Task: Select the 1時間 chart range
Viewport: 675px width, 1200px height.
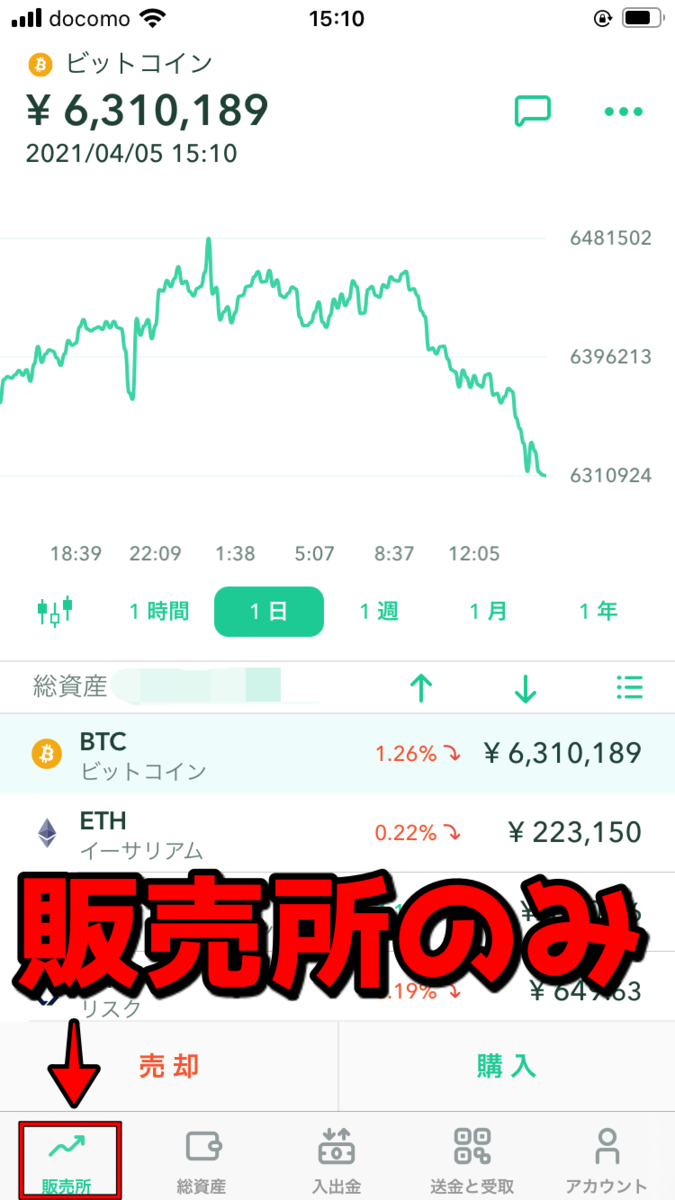Action: (159, 611)
